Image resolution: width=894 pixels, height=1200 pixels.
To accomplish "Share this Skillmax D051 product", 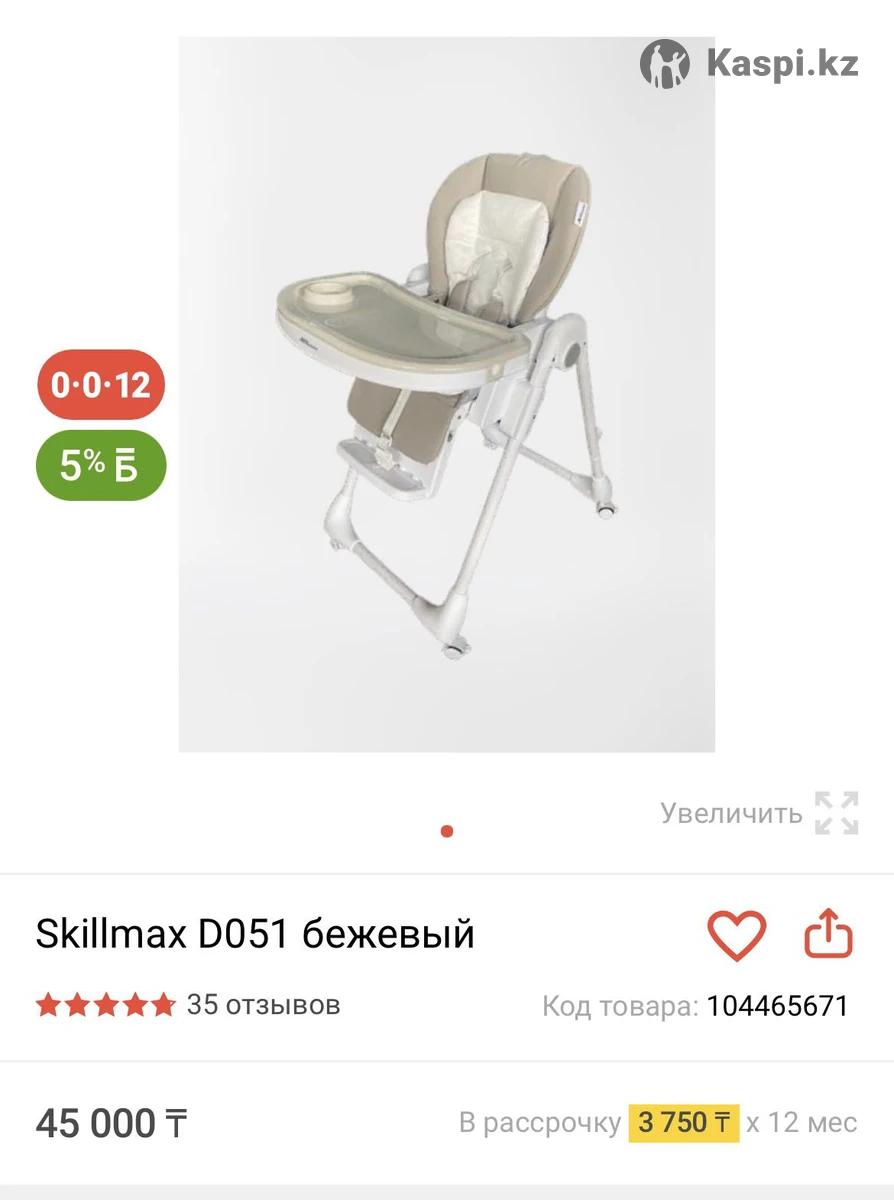I will (829, 936).
